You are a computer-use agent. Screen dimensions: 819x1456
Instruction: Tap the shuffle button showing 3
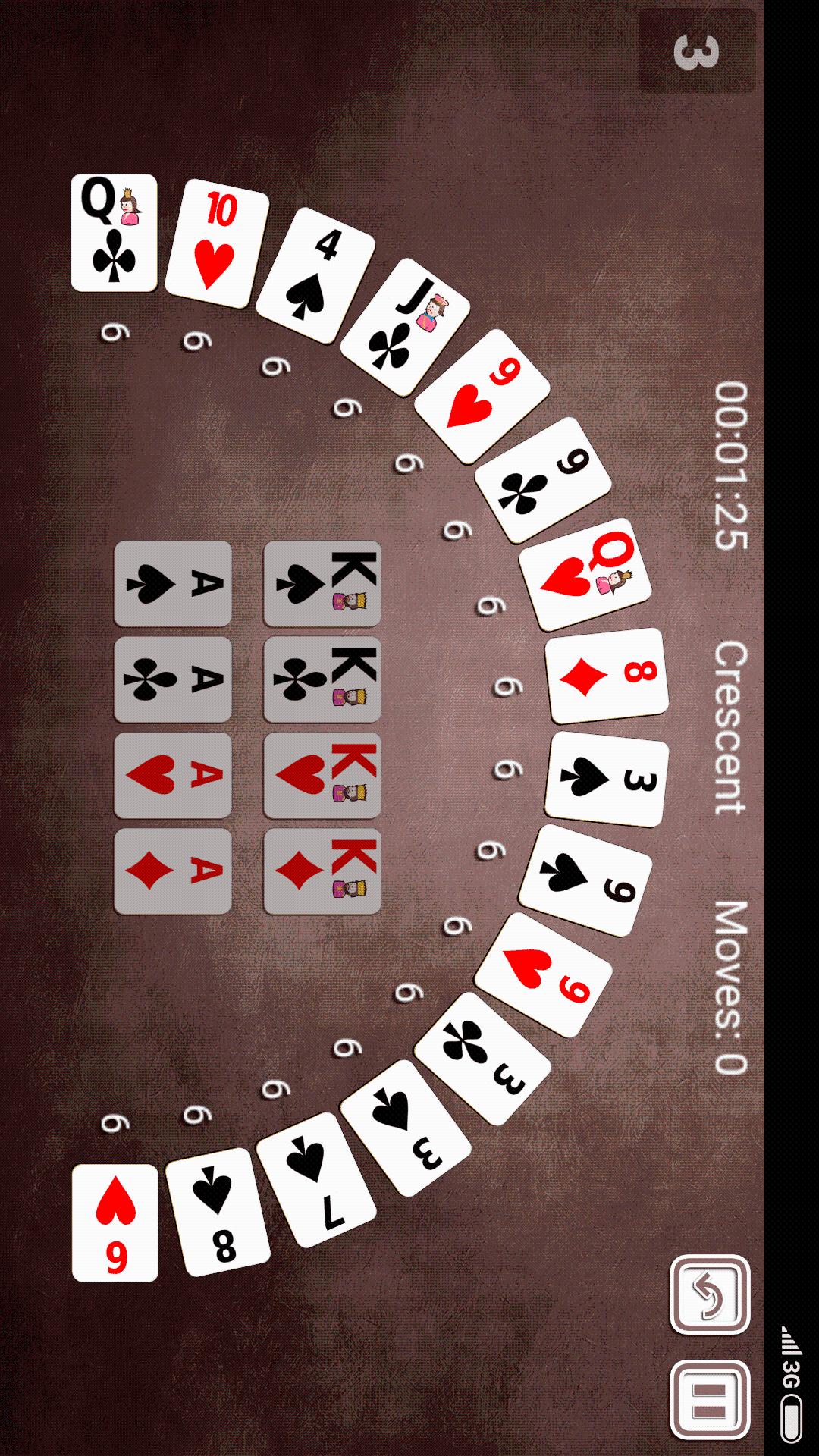(x=696, y=52)
